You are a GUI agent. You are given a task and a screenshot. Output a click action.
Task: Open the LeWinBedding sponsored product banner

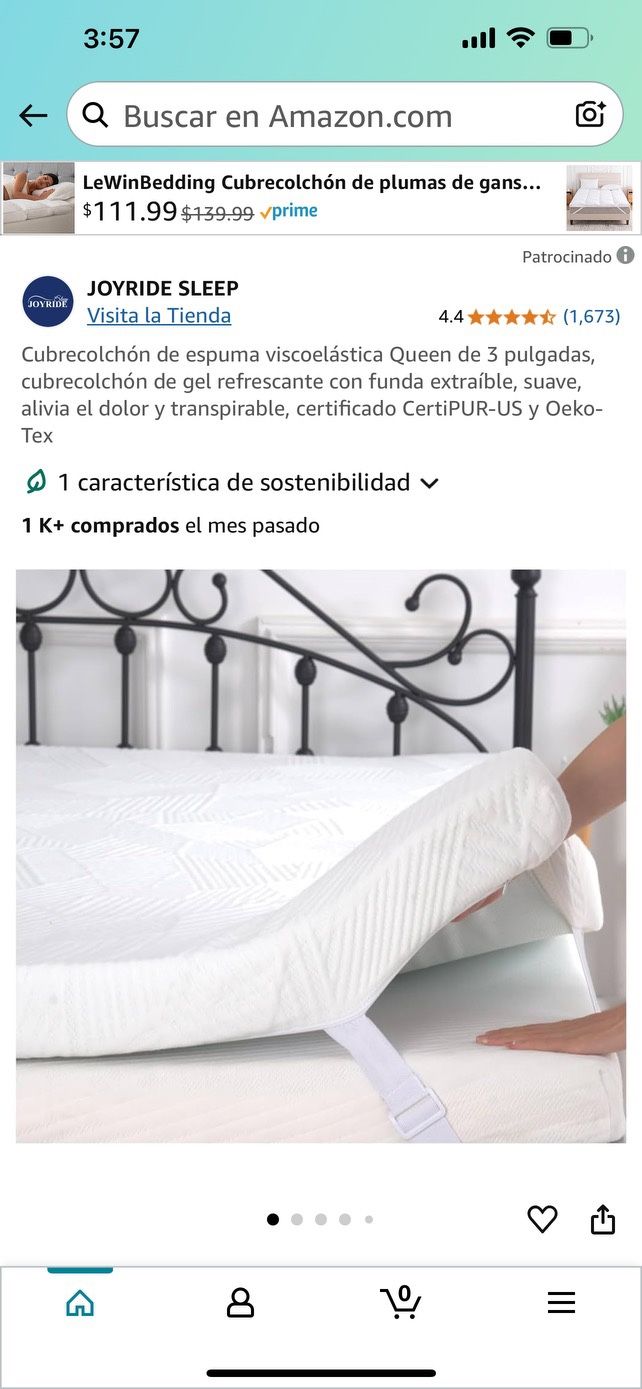320,198
